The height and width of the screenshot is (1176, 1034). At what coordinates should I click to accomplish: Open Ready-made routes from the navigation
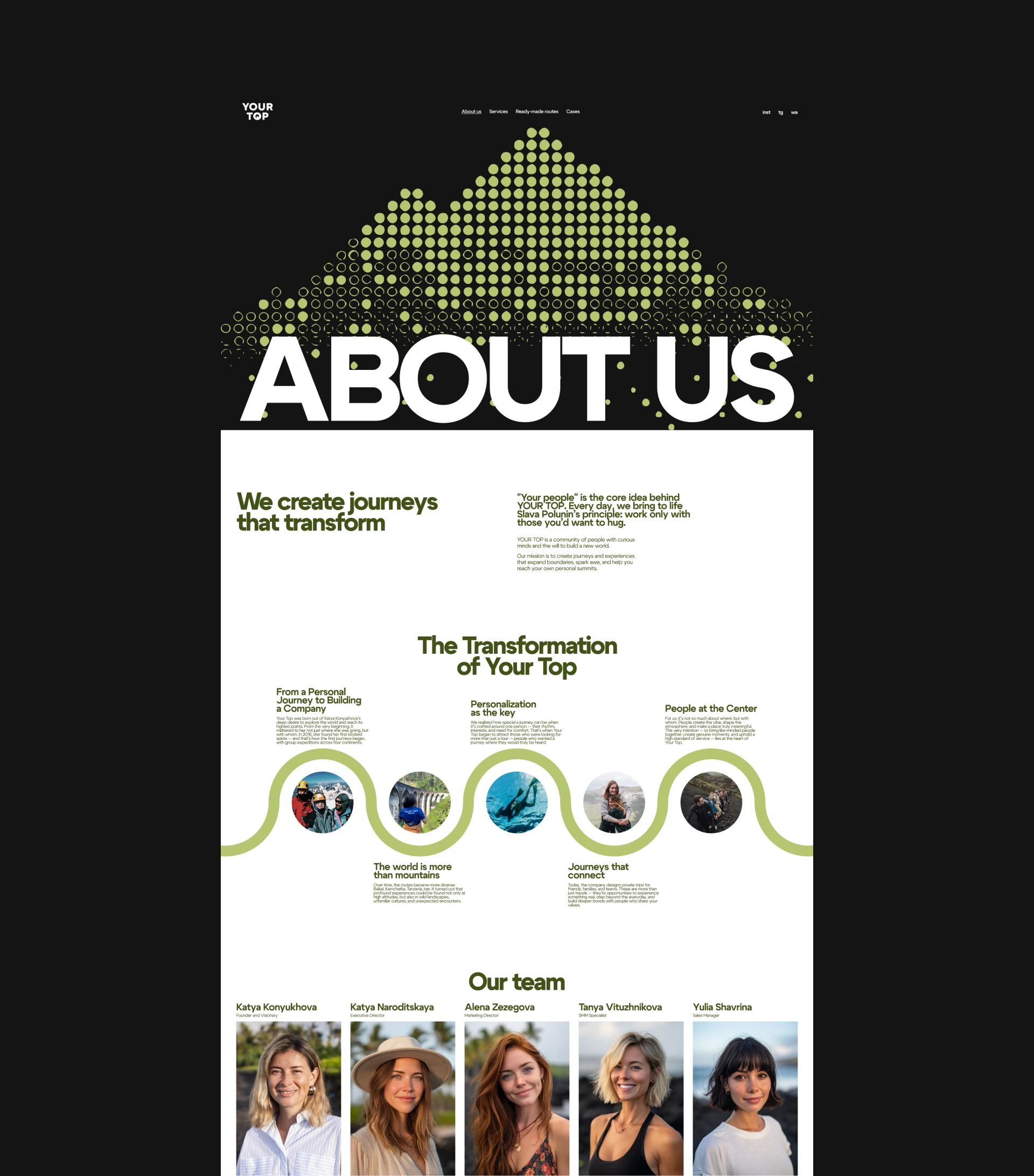click(537, 111)
